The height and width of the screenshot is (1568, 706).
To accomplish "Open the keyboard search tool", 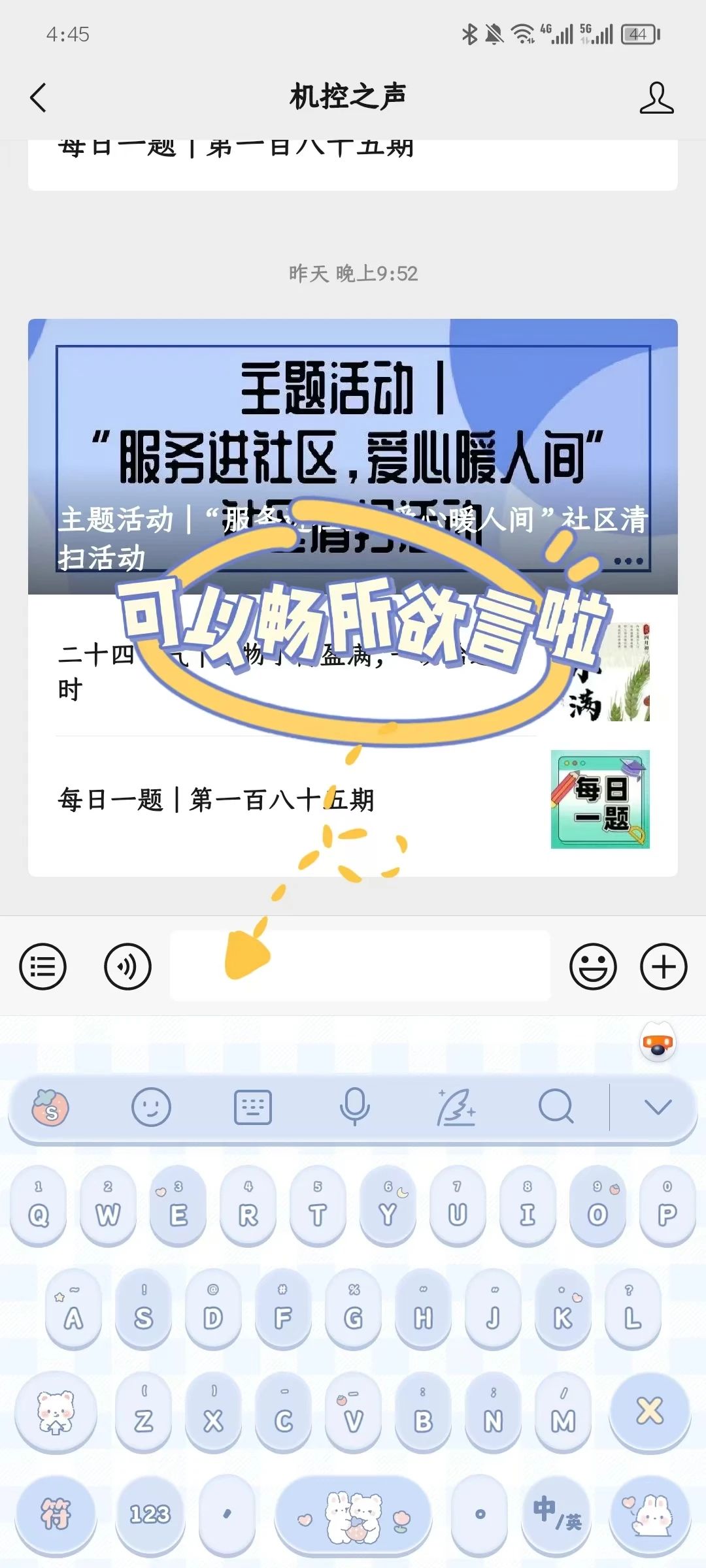I will tap(556, 1107).
